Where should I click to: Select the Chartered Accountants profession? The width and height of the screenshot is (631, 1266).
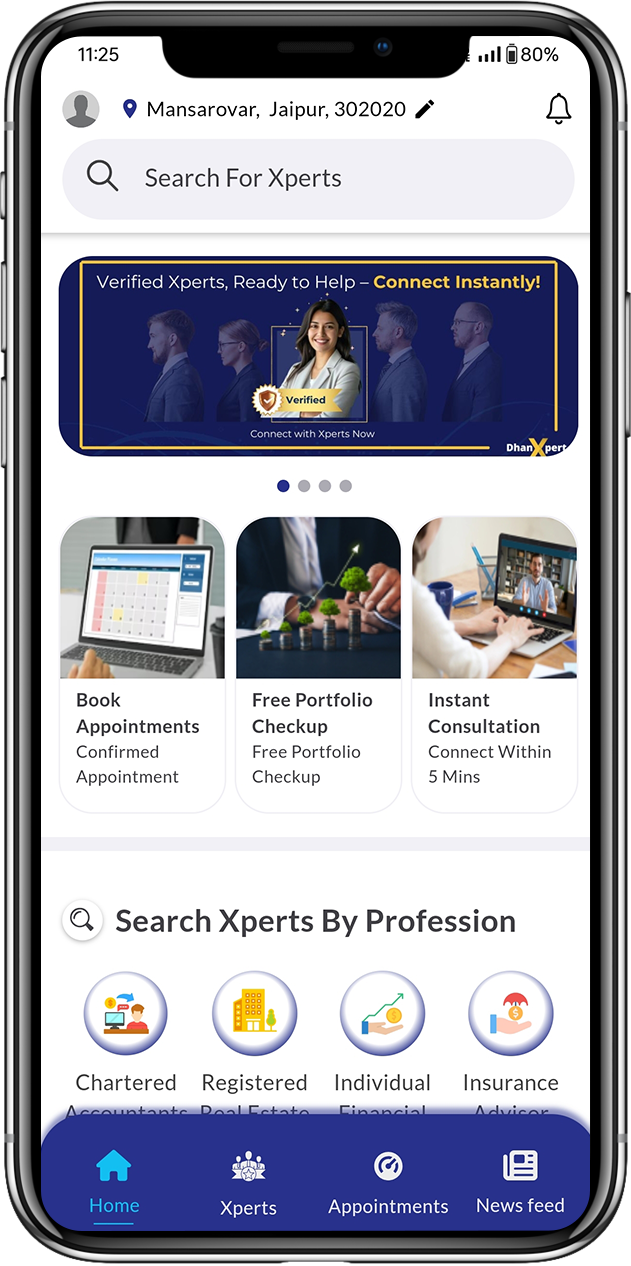[x=126, y=1014]
